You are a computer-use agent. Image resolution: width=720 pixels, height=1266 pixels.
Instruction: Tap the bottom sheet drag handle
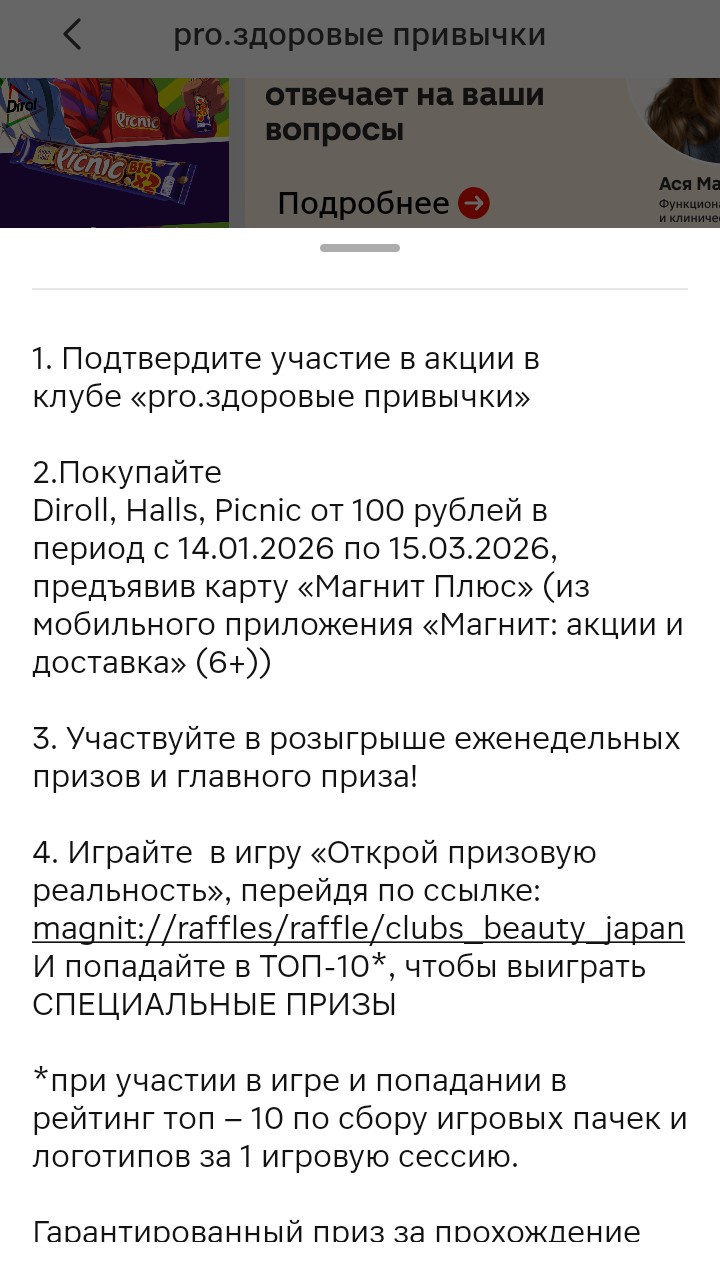click(x=360, y=248)
